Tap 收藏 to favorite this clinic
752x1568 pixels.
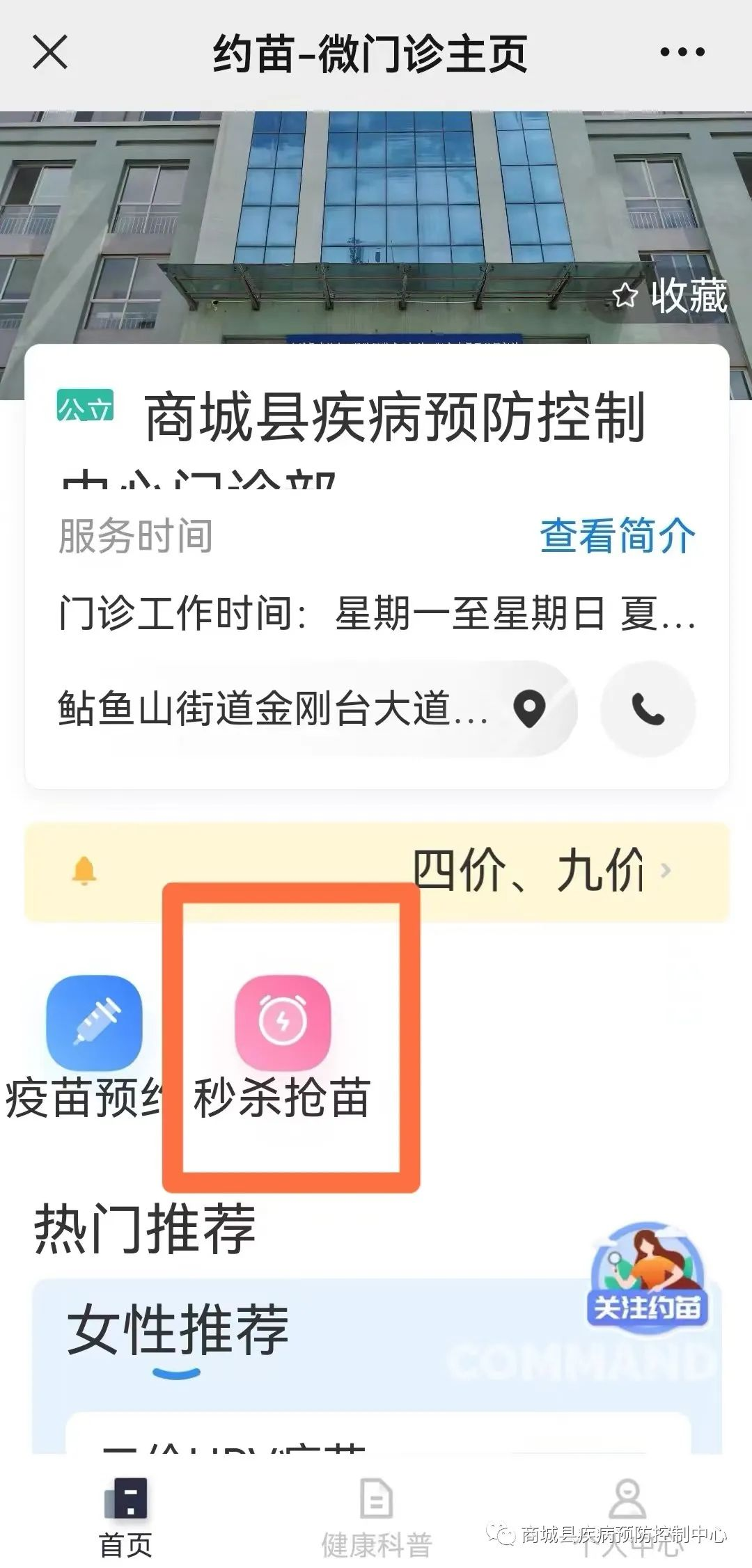pos(670,296)
